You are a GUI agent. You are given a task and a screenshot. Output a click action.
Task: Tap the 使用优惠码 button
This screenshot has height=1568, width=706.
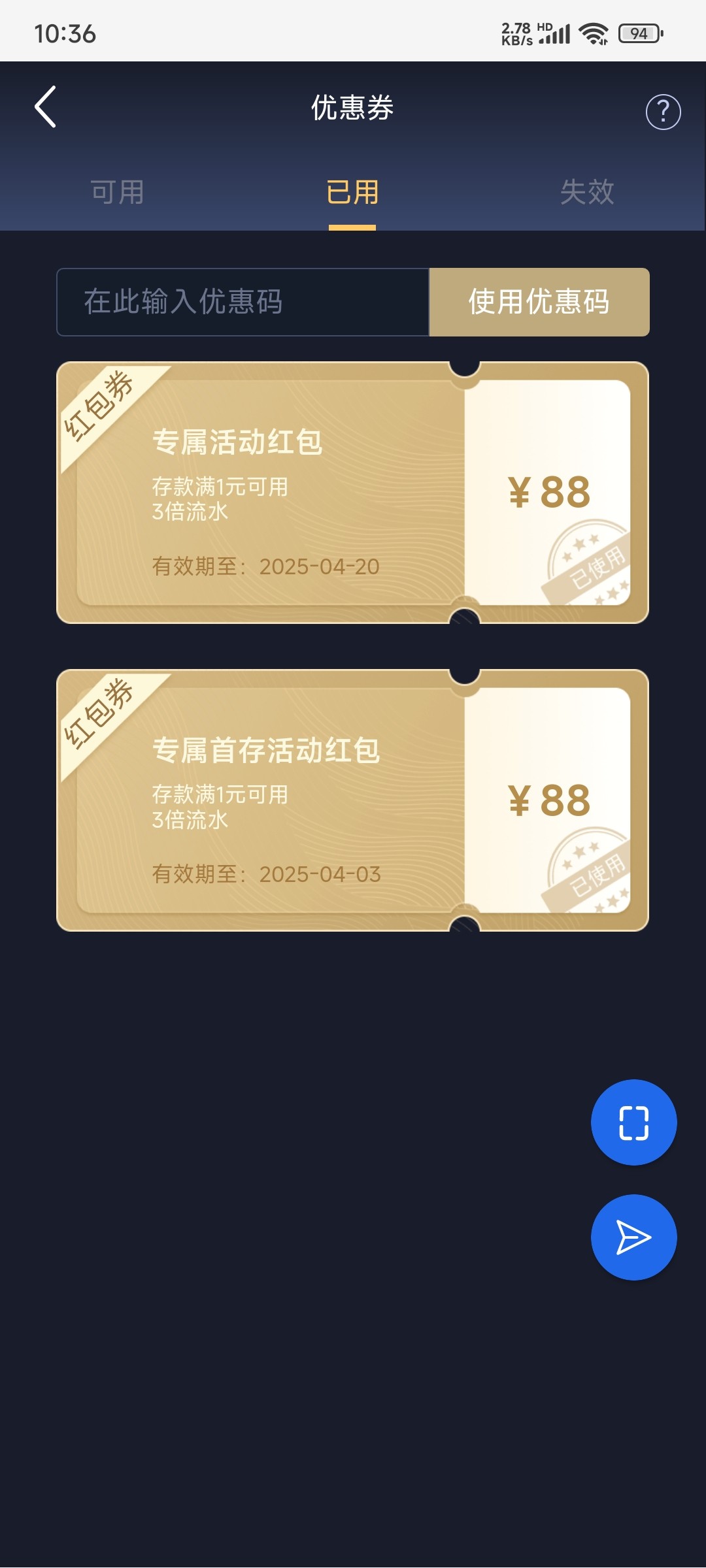point(539,302)
